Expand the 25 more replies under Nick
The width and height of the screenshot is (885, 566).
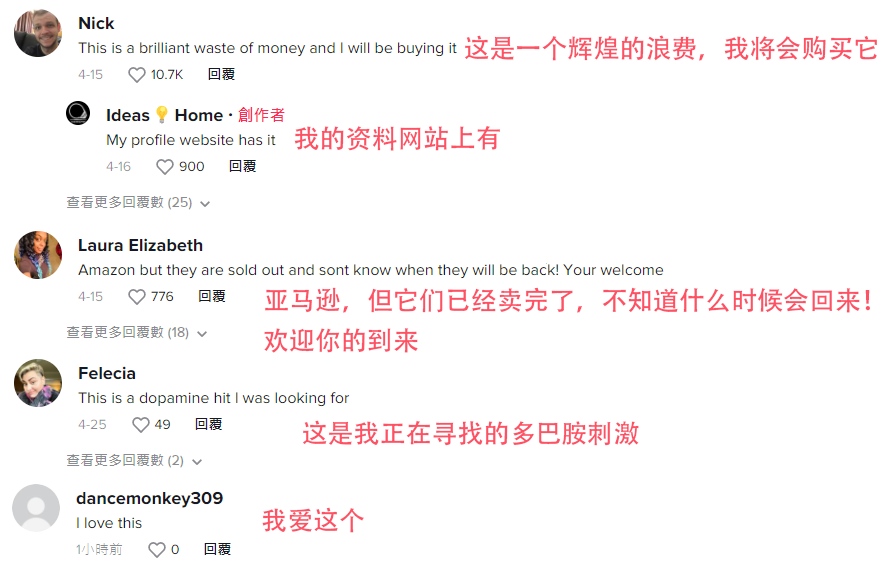tap(138, 203)
